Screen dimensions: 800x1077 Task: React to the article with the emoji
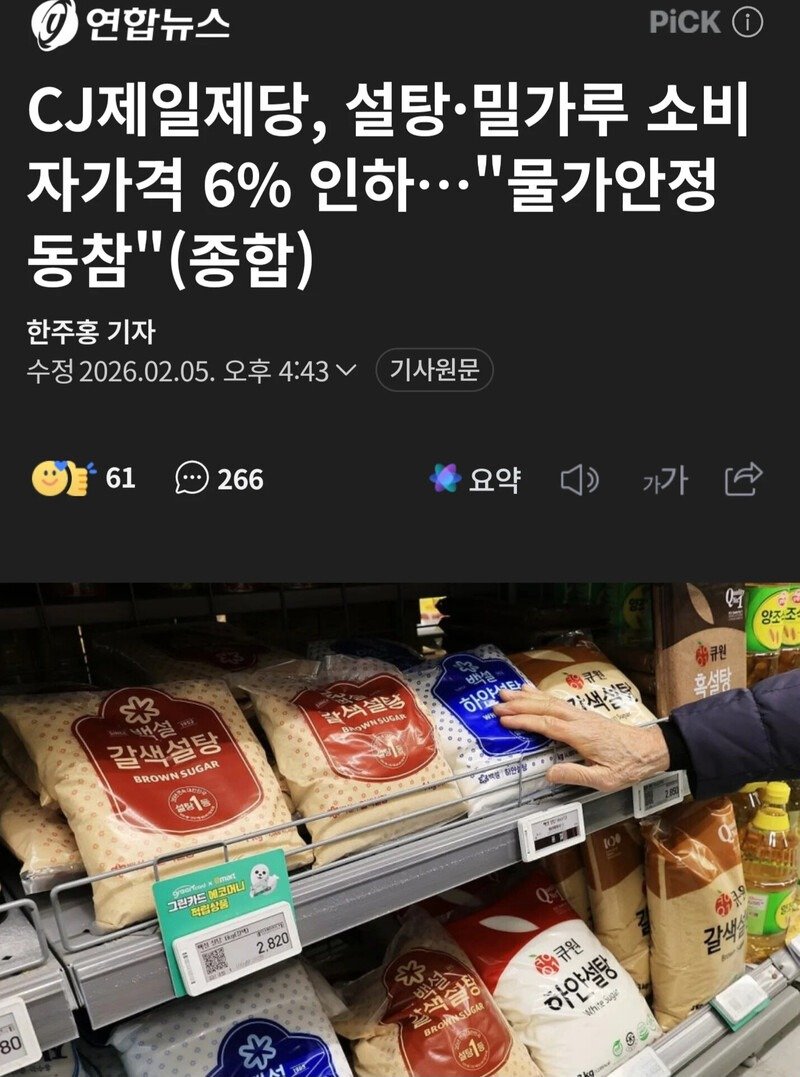tap(64, 479)
